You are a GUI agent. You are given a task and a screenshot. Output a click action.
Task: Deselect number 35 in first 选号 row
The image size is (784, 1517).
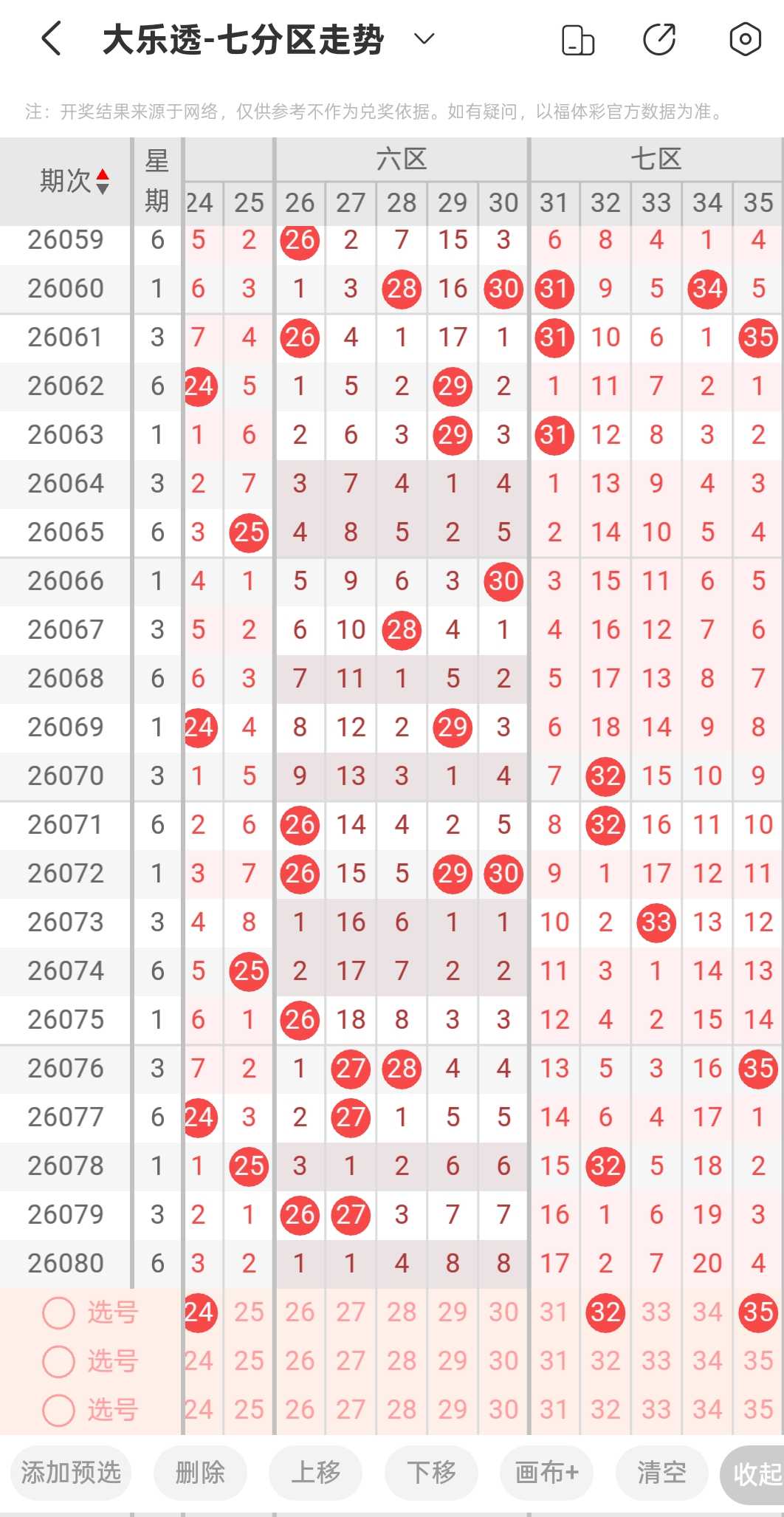coord(758,1312)
